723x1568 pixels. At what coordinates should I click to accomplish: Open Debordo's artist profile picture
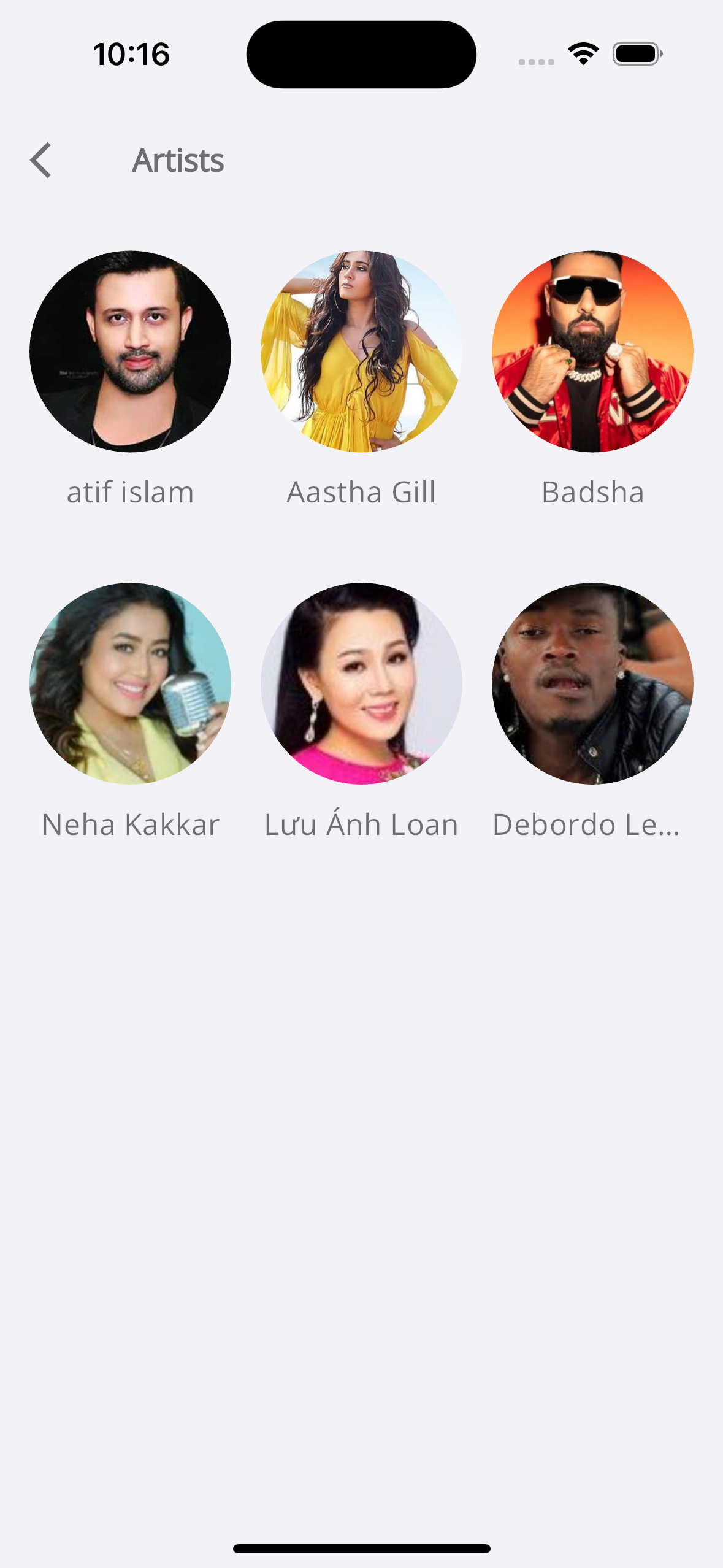click(x=592, y=687)
